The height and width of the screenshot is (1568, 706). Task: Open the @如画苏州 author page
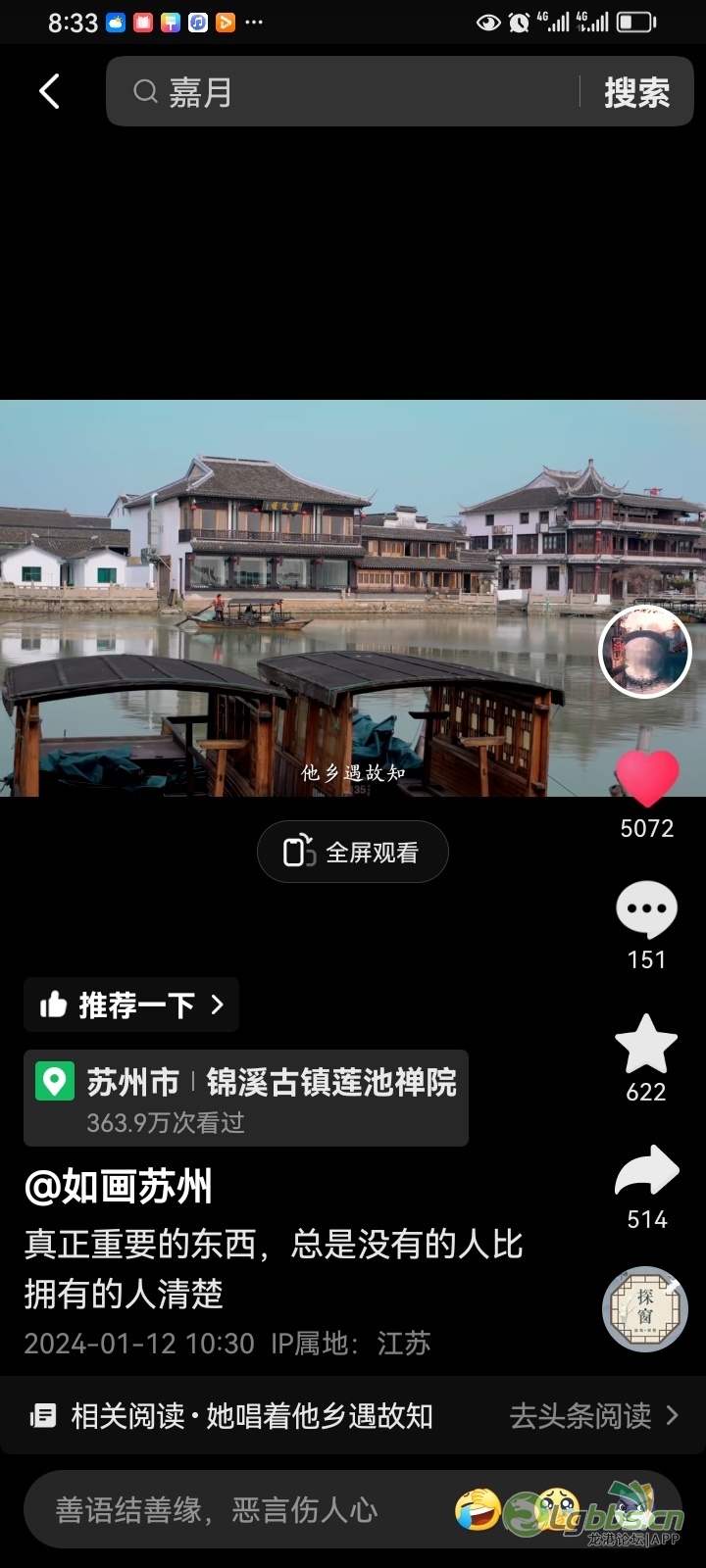(119, 1187)
